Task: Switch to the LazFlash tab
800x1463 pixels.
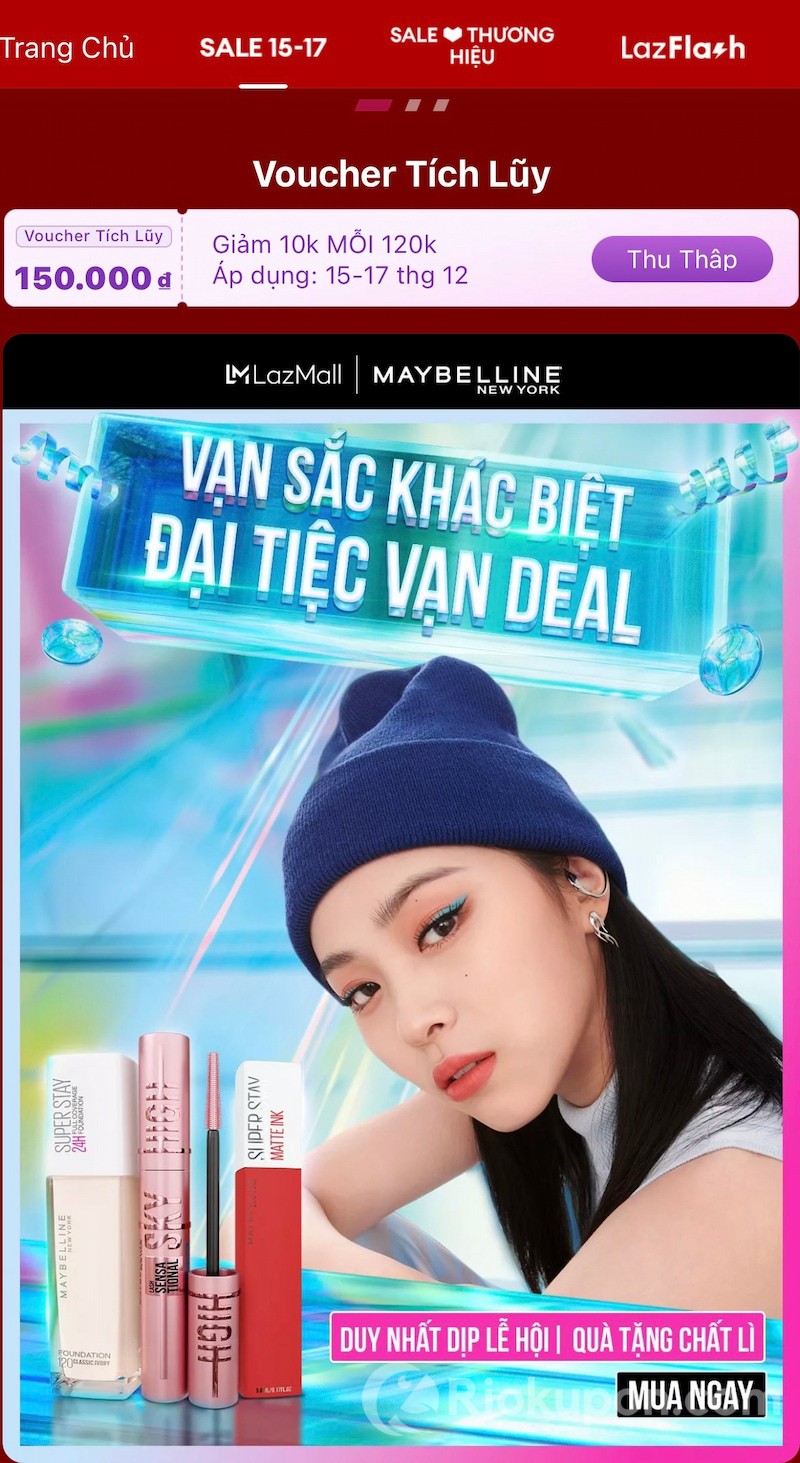Action: (x=683, y=47)
